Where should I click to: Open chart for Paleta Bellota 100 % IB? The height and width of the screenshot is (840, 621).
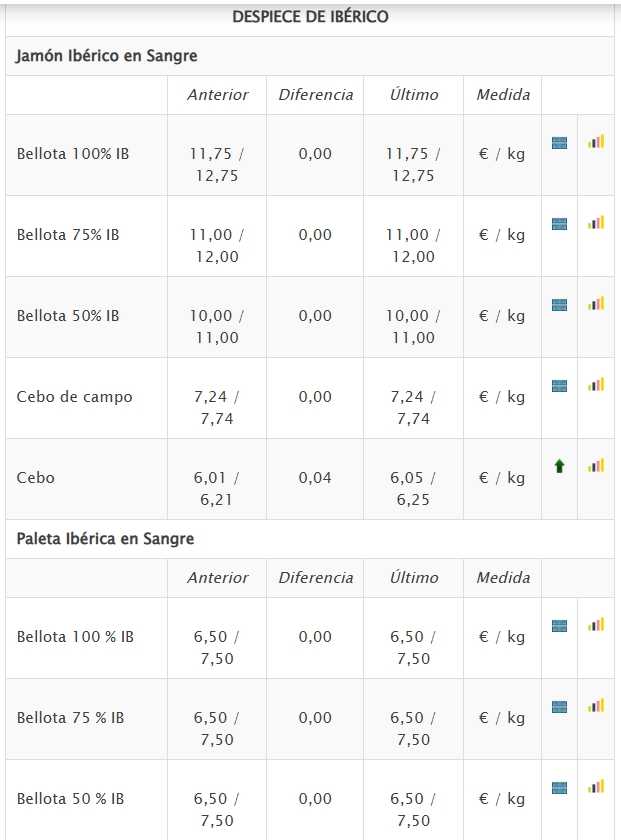tap(596, 625)
